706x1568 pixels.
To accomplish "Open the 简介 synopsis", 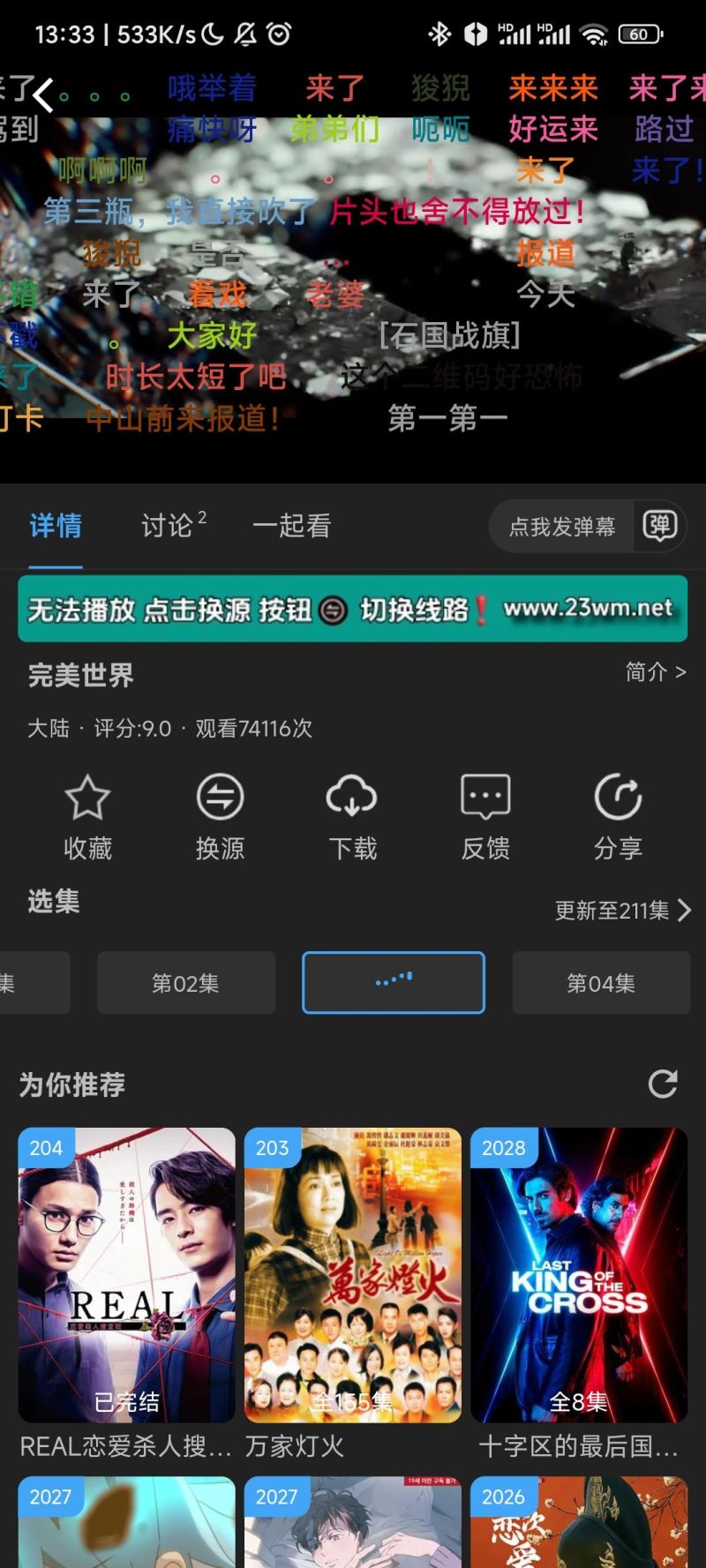I will (655, 672).
